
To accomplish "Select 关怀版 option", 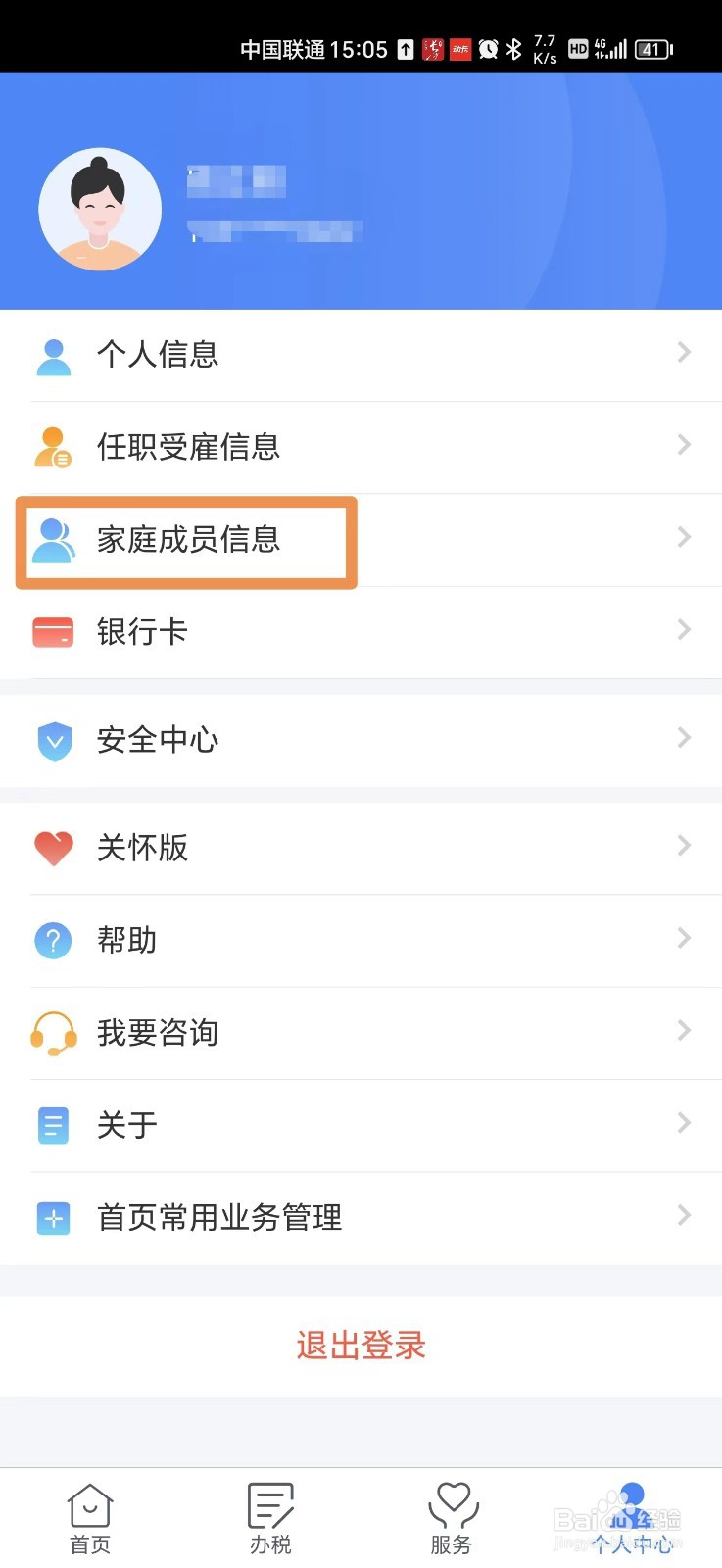I will click(361, 848).
